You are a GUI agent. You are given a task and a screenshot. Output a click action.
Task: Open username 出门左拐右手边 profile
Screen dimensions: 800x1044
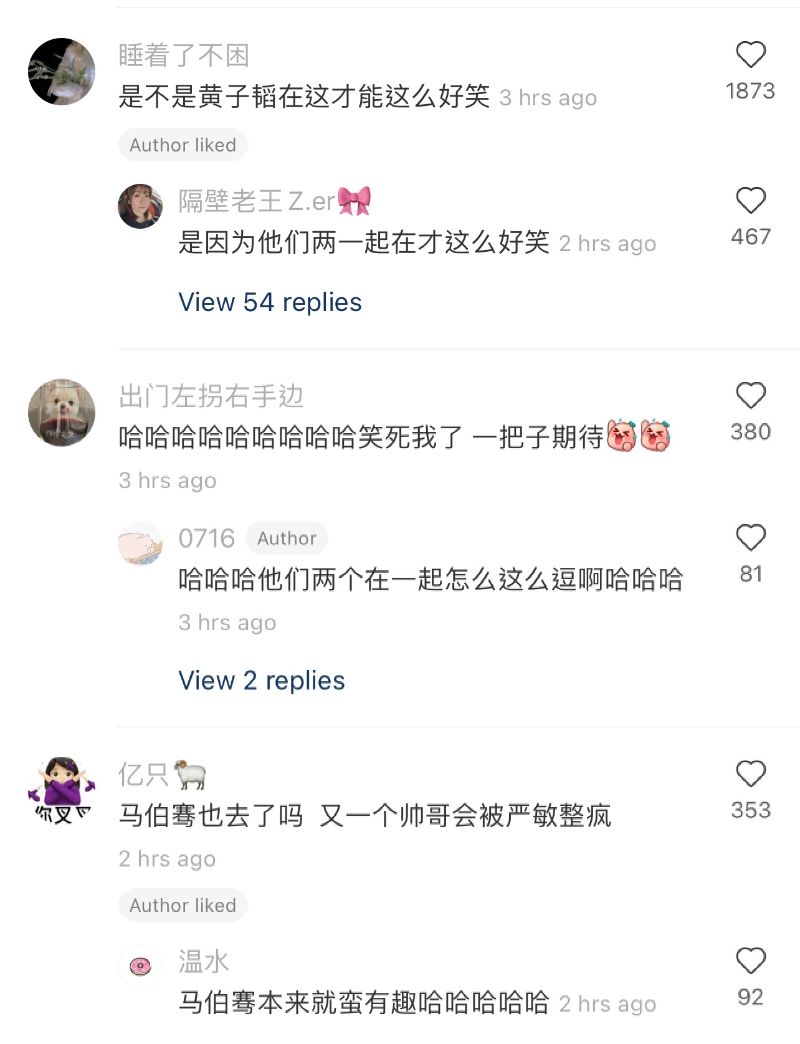tap(211, 396)
